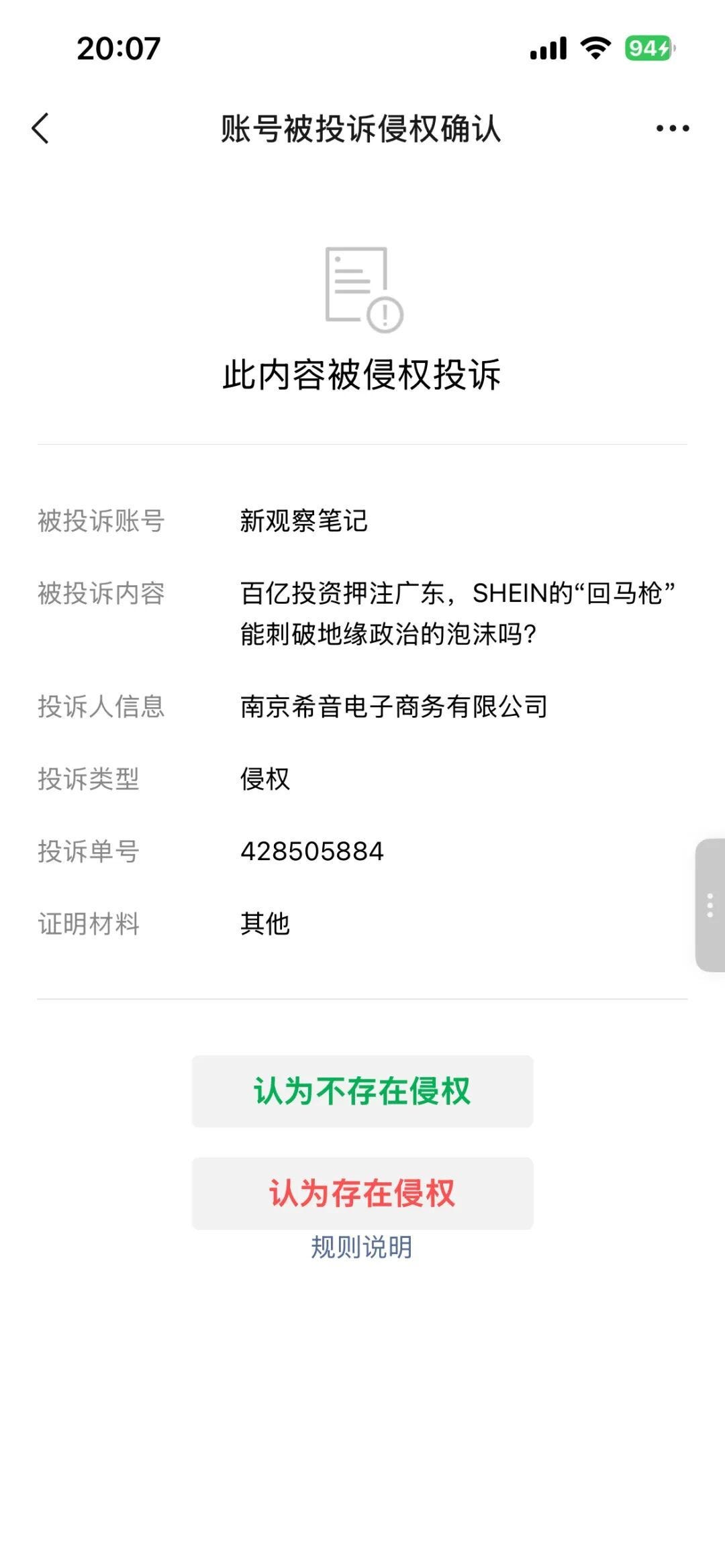Tap the back arrow to return
This screenshot has height=1568, width=725.
click(42, 128)
